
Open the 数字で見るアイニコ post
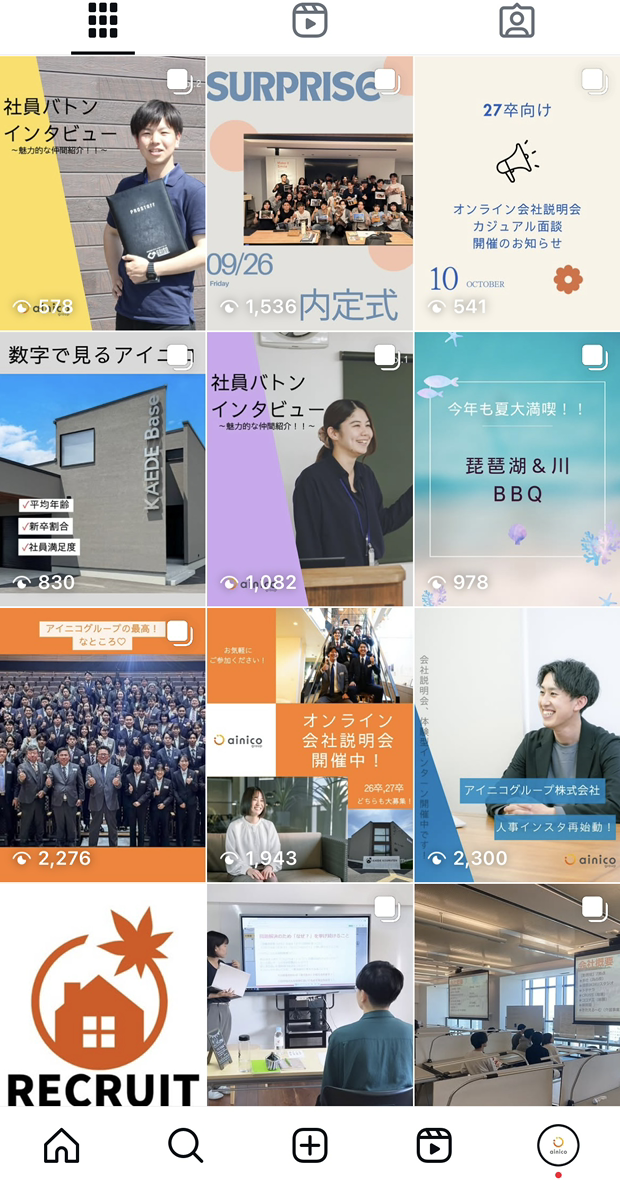tap(102, 469)
